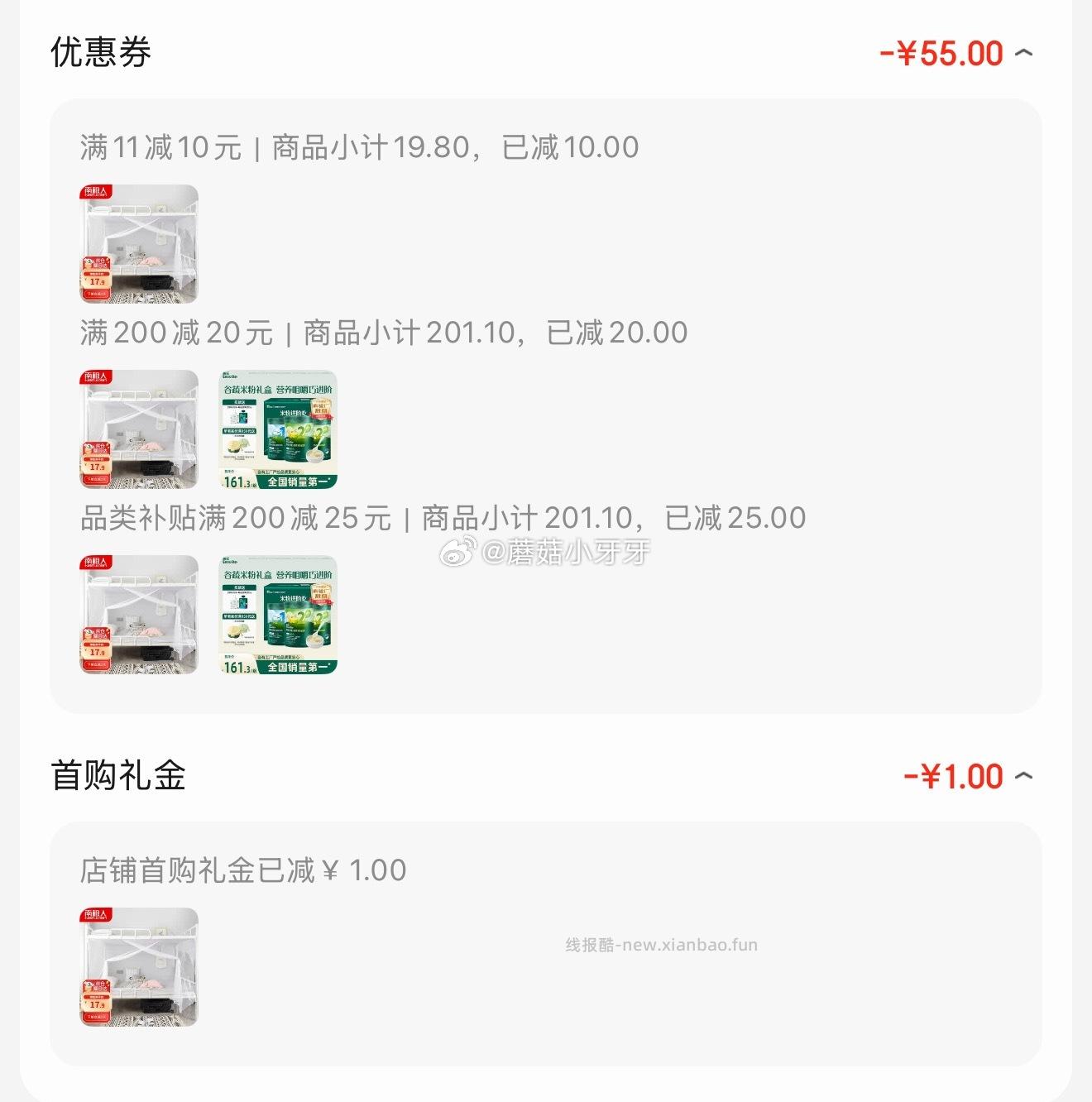Image resolution: width=1092 pixels, height=1102 pixels.
Task: Click the 17.9 price badge on mosquito net
Action: pyautogui.click(x=98, y=282)
